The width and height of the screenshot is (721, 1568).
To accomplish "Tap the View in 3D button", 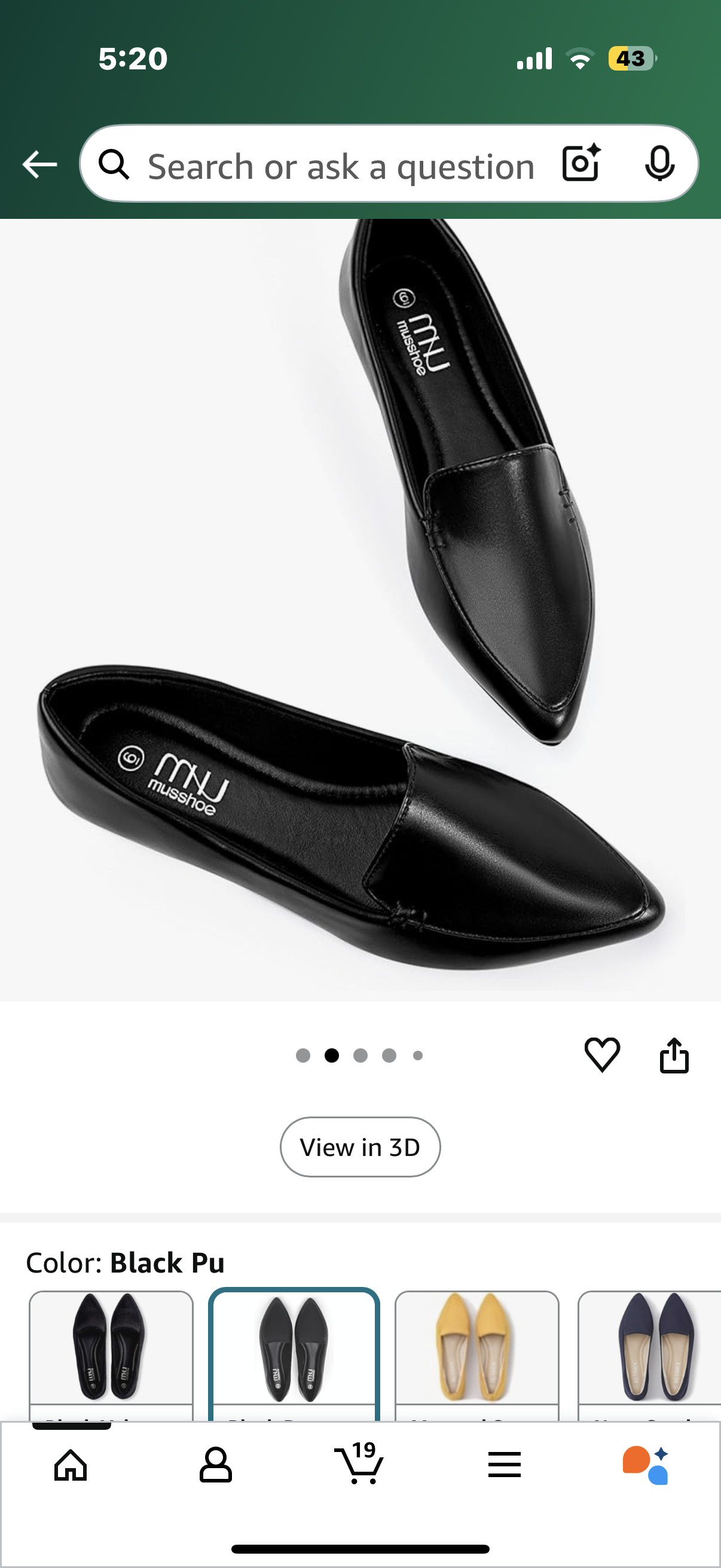I will 360,1147.
